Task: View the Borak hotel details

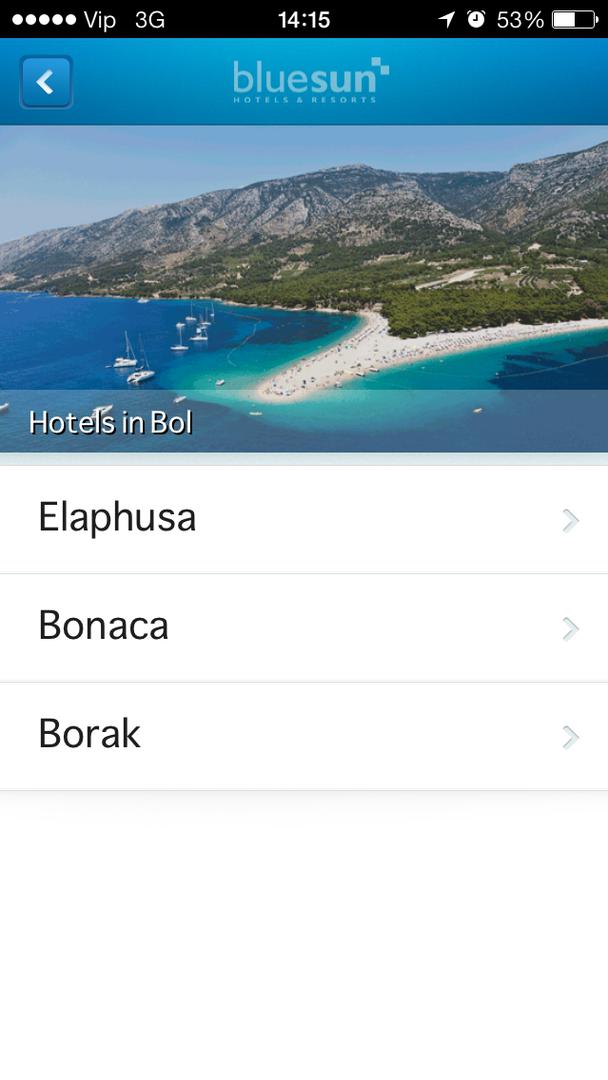Action: coord(304,735)
